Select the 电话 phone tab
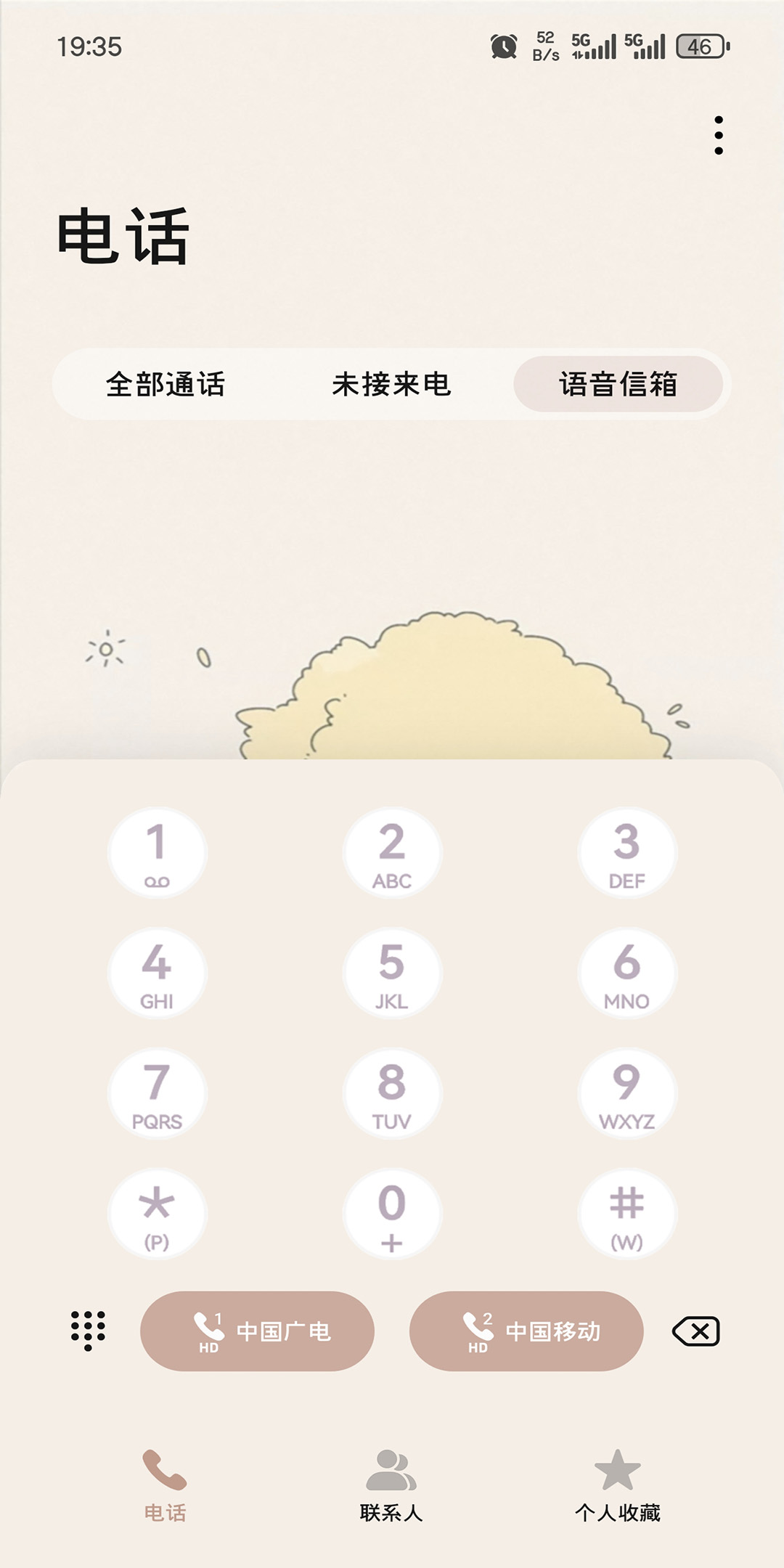This screenshot has height=1568, width=784. point(165,1485)
